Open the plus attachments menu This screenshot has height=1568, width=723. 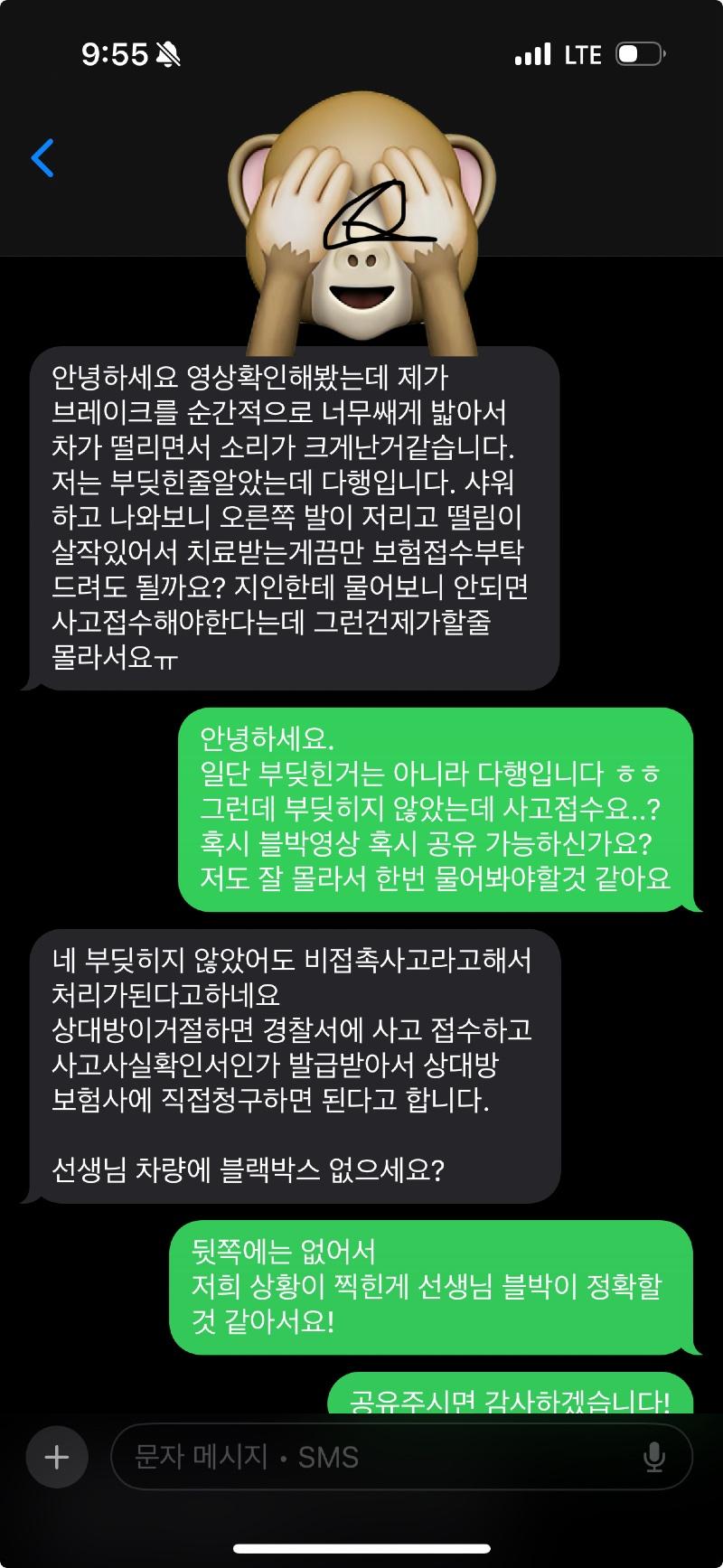tap(57, 1457)
